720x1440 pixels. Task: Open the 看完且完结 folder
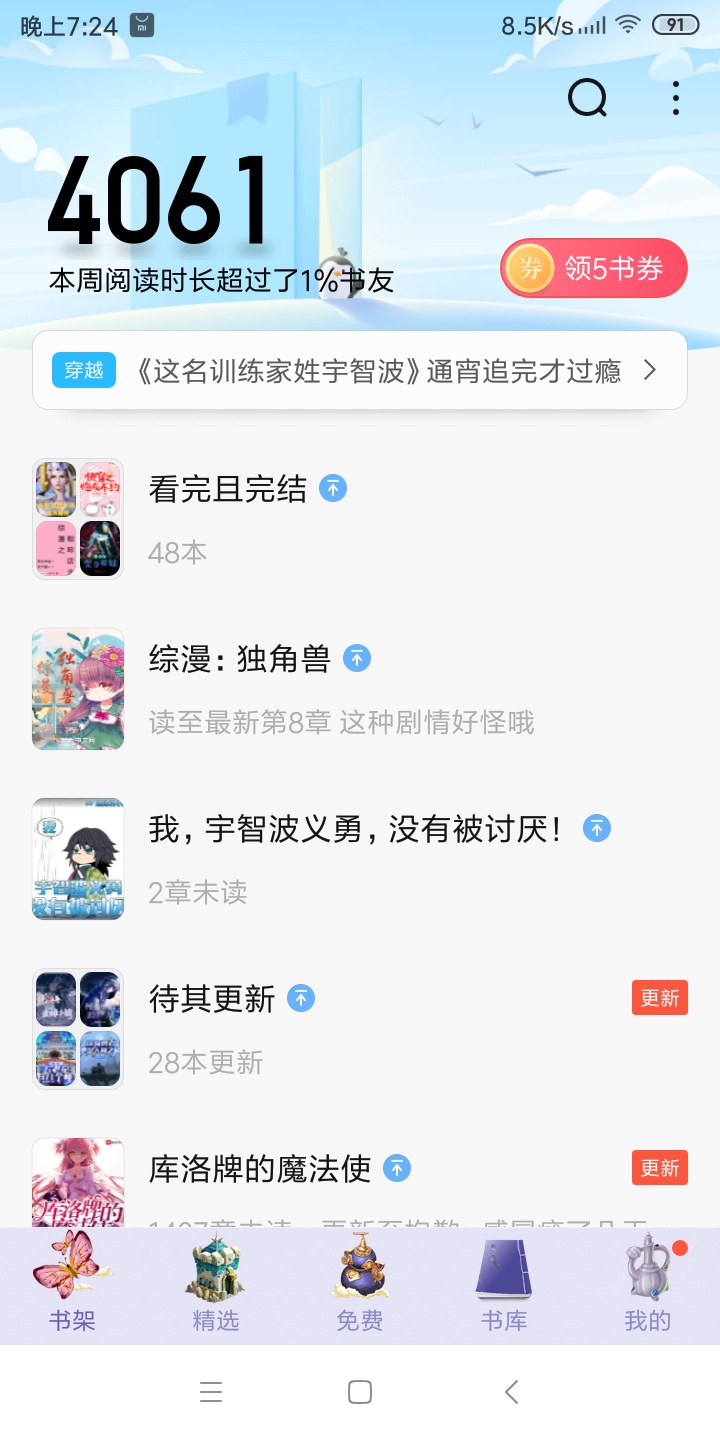coord(228,490)
